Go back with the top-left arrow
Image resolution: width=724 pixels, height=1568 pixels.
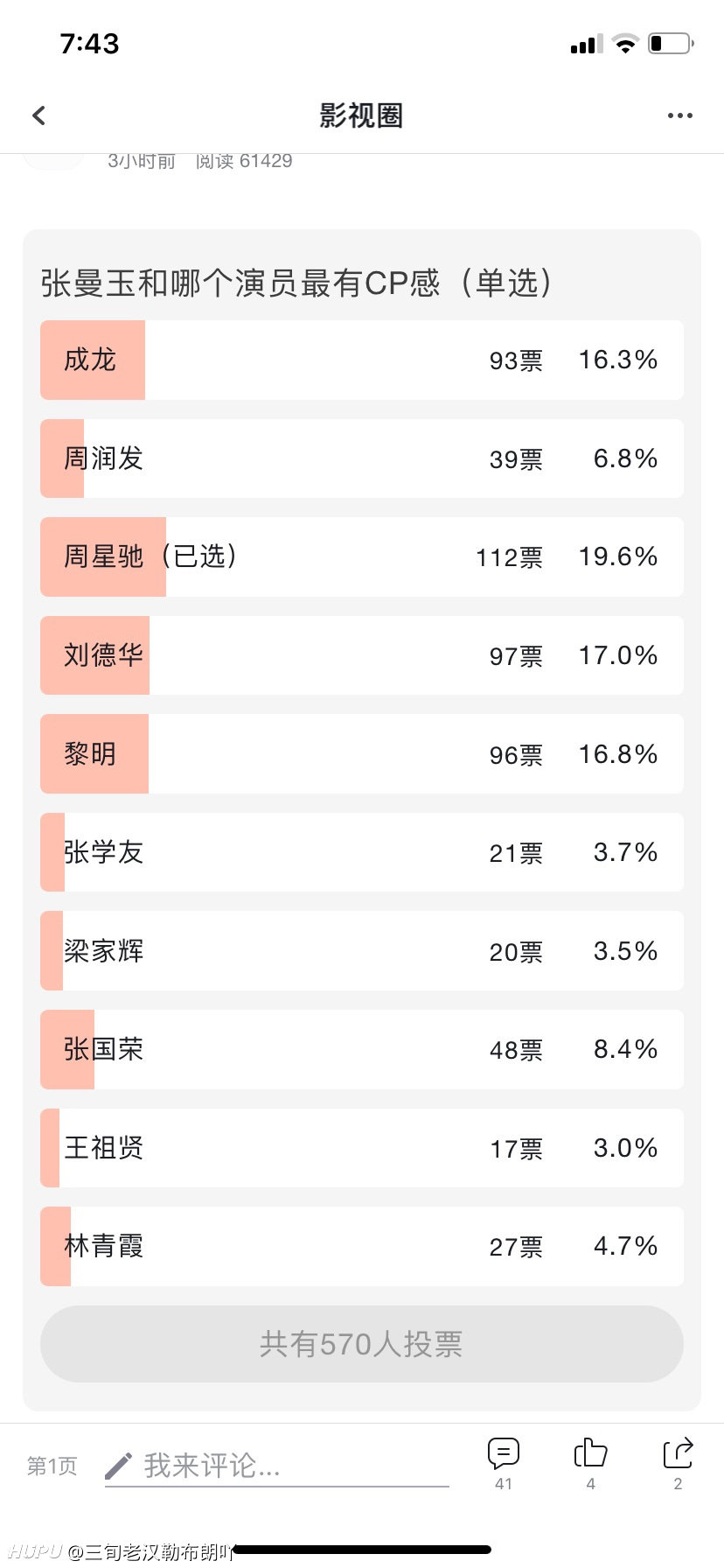point(38,115)
